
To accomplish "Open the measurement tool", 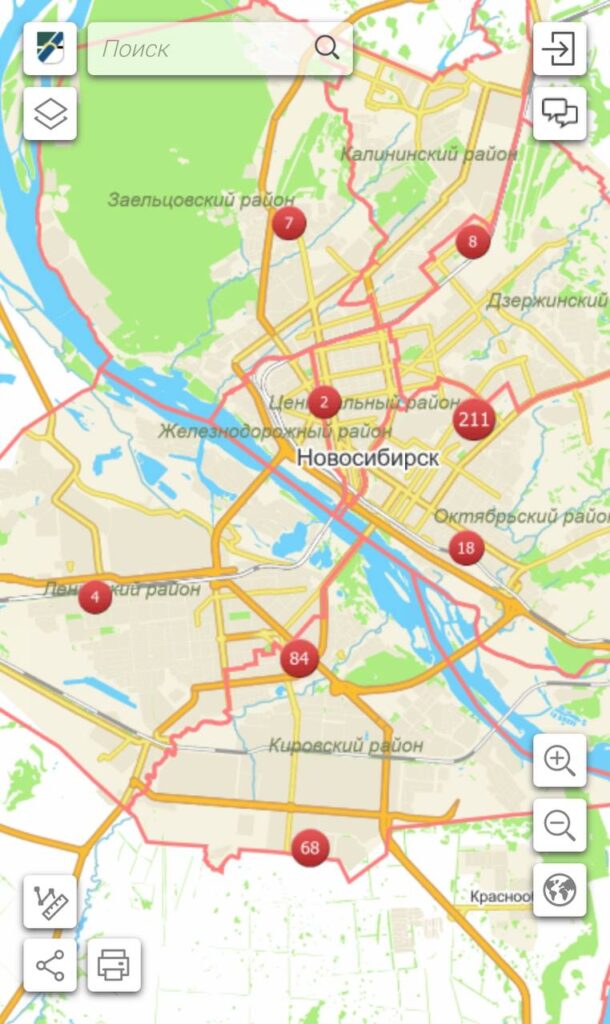I will [x=50, y=901].
